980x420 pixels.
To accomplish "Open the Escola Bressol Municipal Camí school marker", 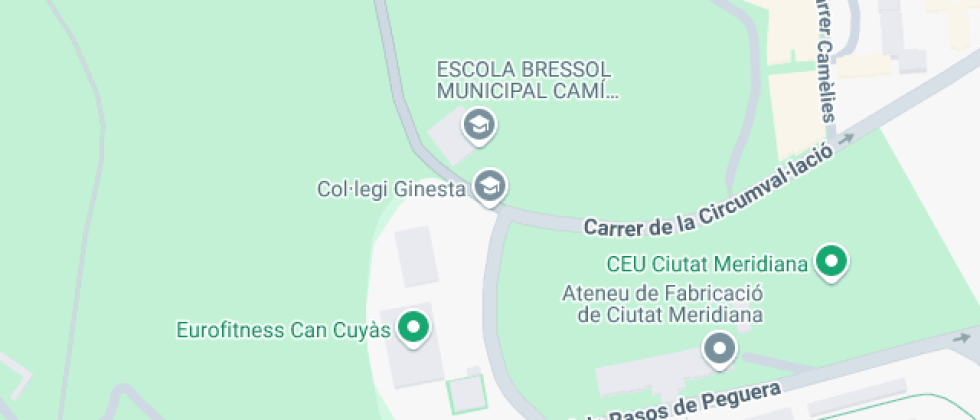I will 480,126.
